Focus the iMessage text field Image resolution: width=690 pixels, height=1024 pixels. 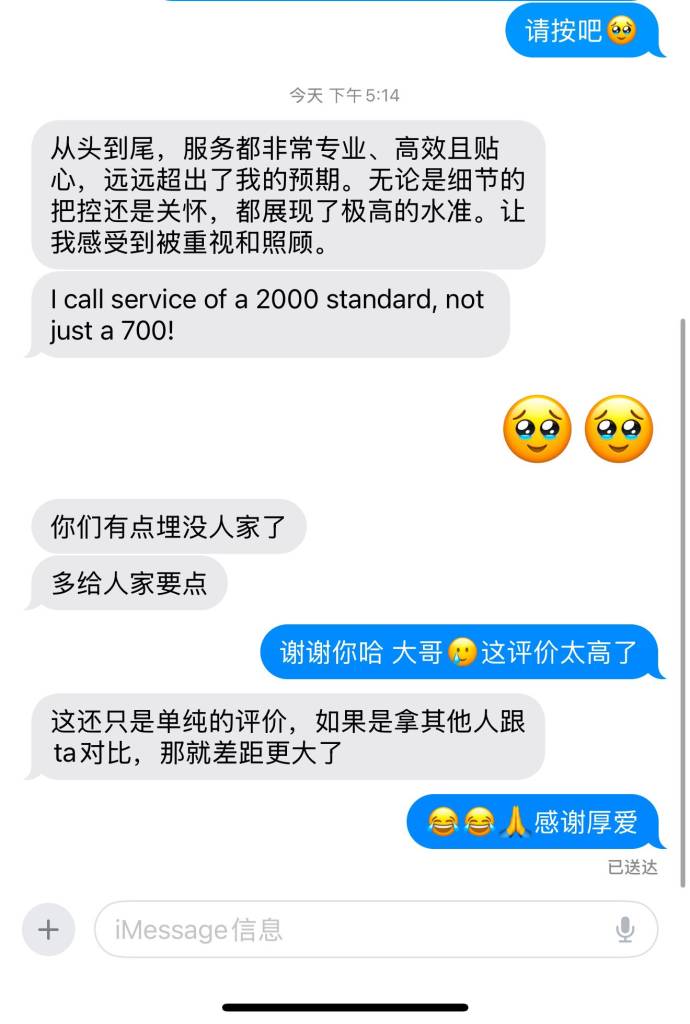350,930
